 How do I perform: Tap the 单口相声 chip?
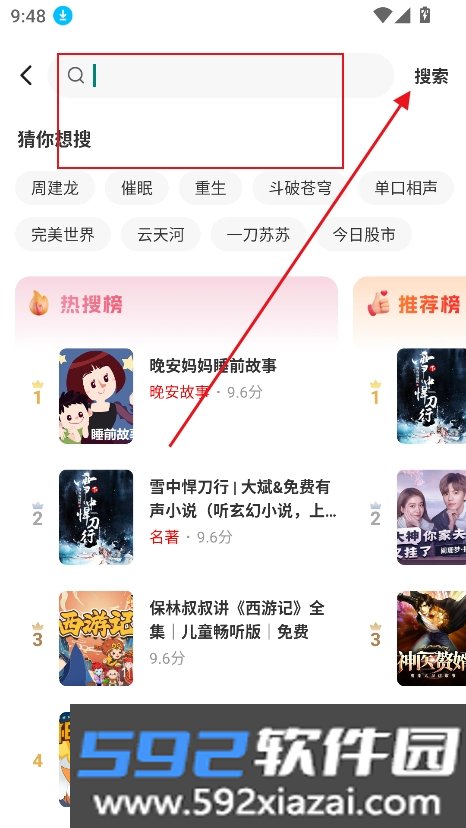[406, 188]
